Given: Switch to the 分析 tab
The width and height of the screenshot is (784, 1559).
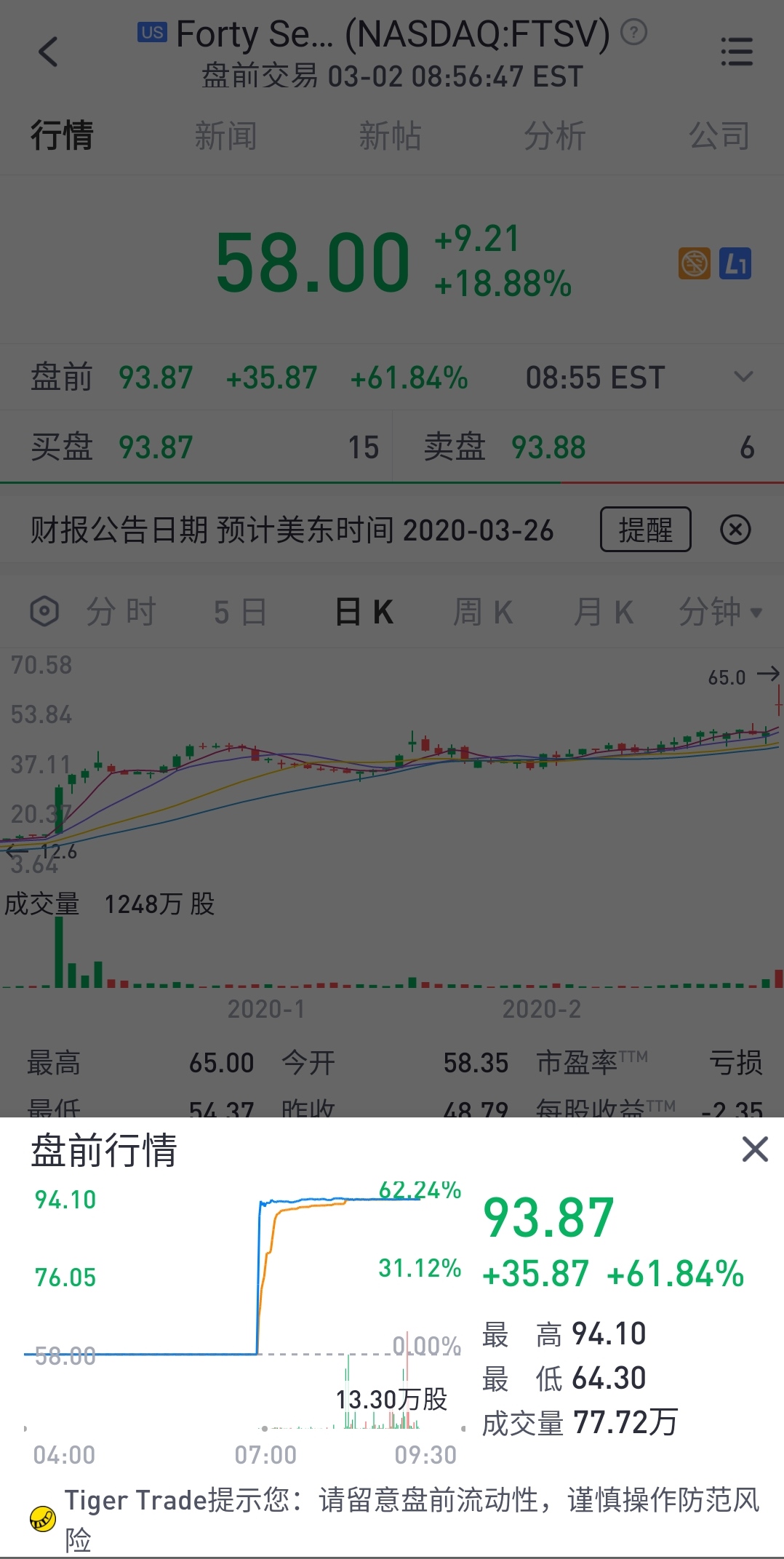Looking at the screenshot, I should pyautogui.click(x=556, y=136).
